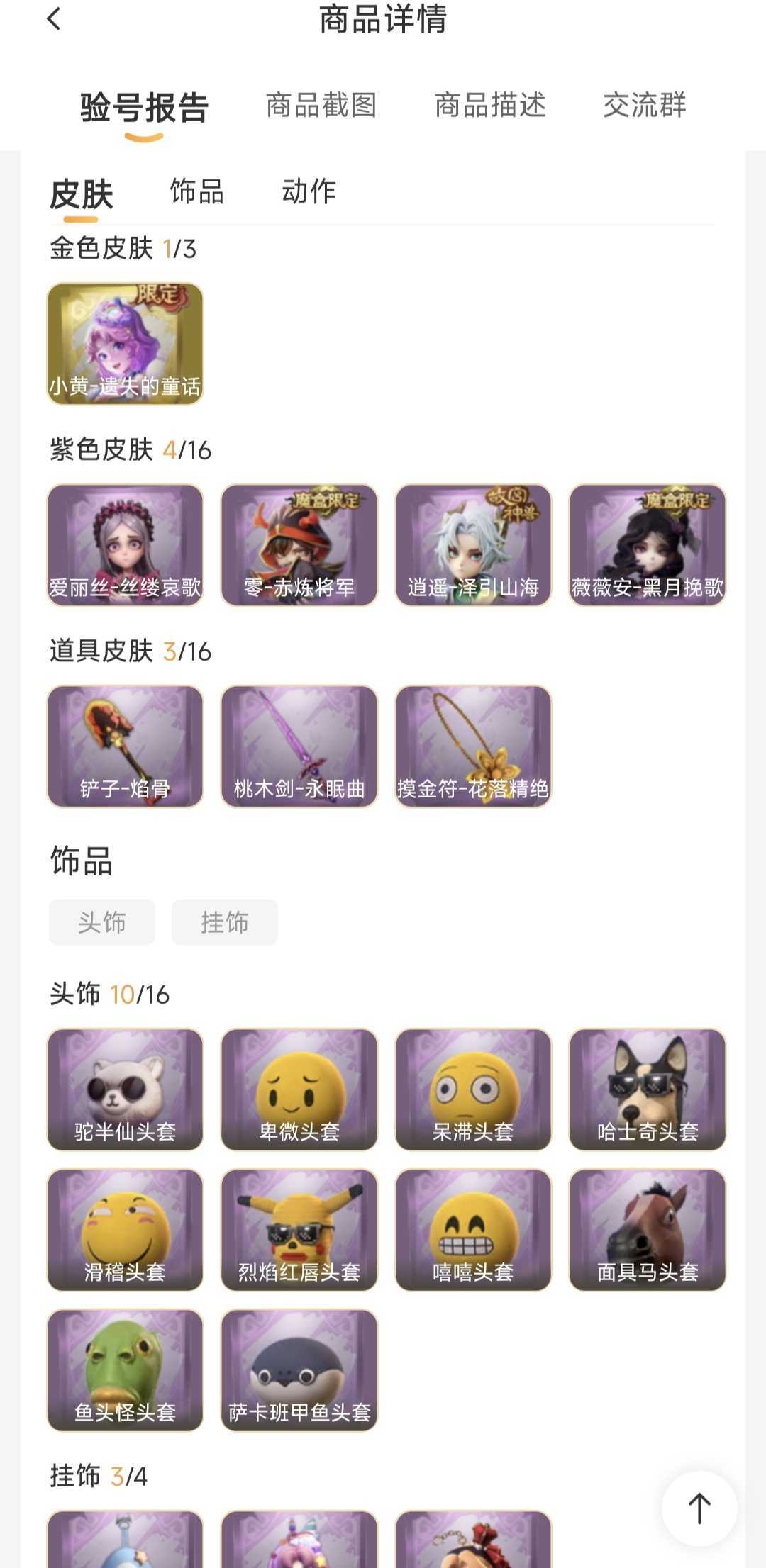Select the 验号报告 tab
Viewport: 766px width, 1568px height.
(x=144, y=108)
